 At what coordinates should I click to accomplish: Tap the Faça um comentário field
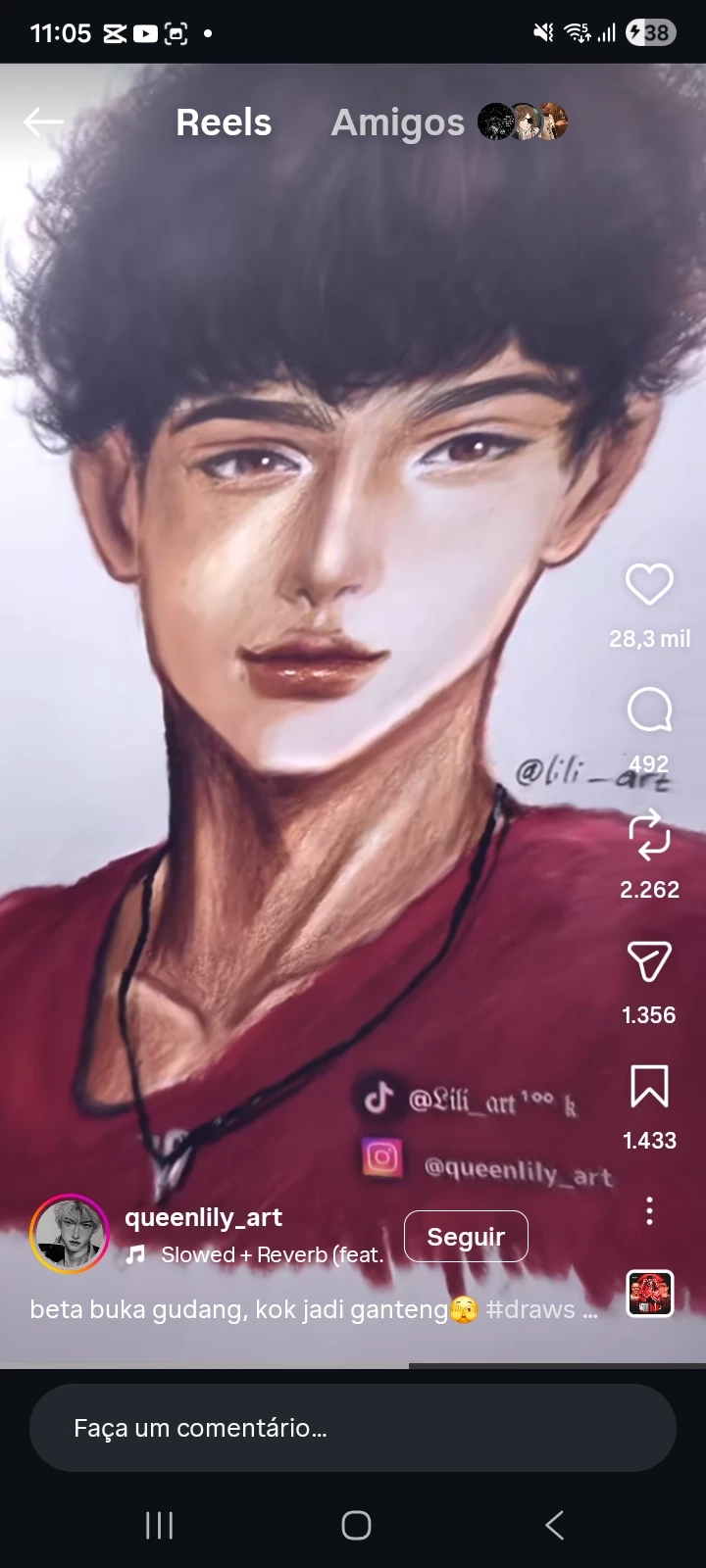(353, 1428)
